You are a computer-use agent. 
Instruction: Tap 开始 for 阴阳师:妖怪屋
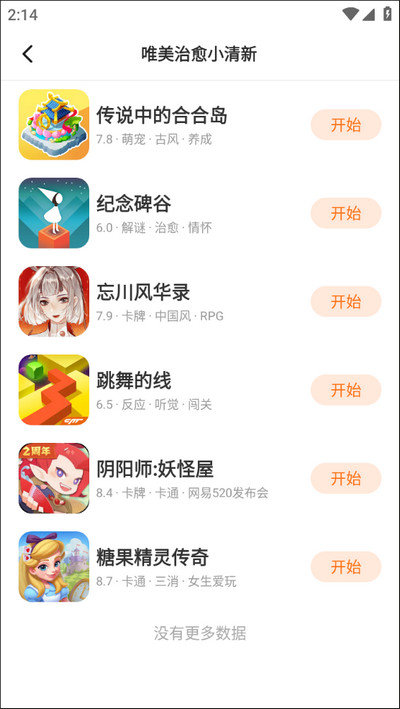[346, 478]
